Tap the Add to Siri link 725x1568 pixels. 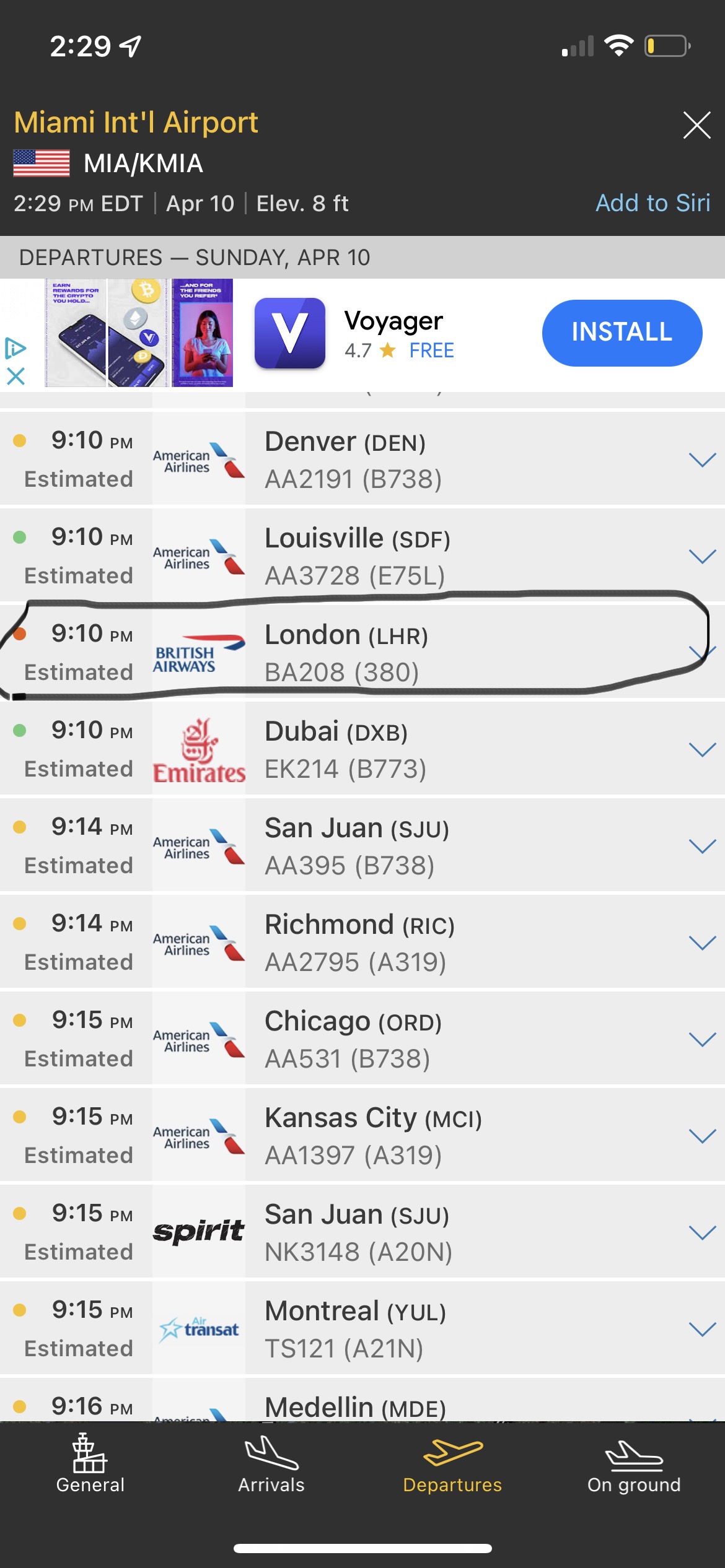[x=652, y=203]
